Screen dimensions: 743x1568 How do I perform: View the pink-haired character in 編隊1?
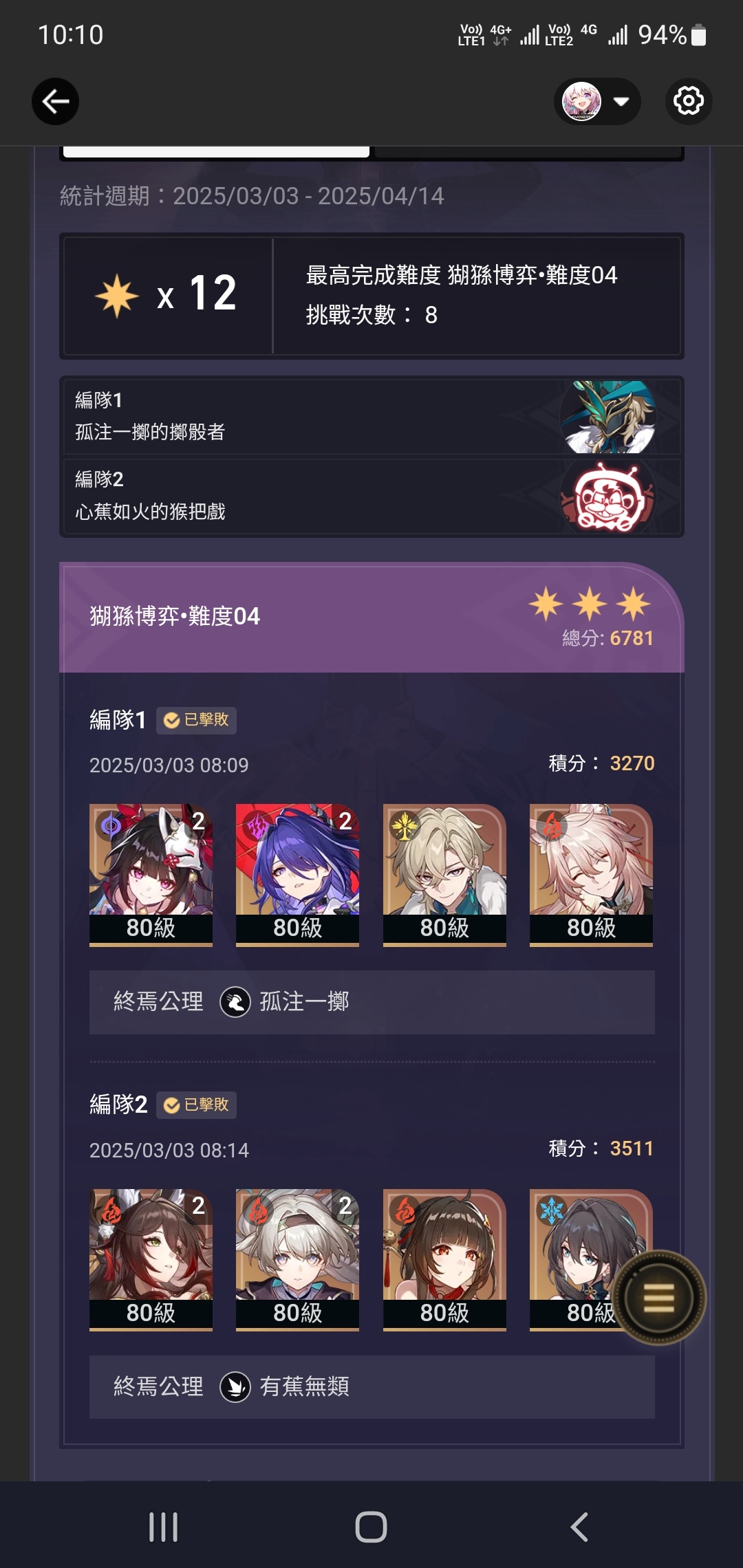tap(591, 873)
